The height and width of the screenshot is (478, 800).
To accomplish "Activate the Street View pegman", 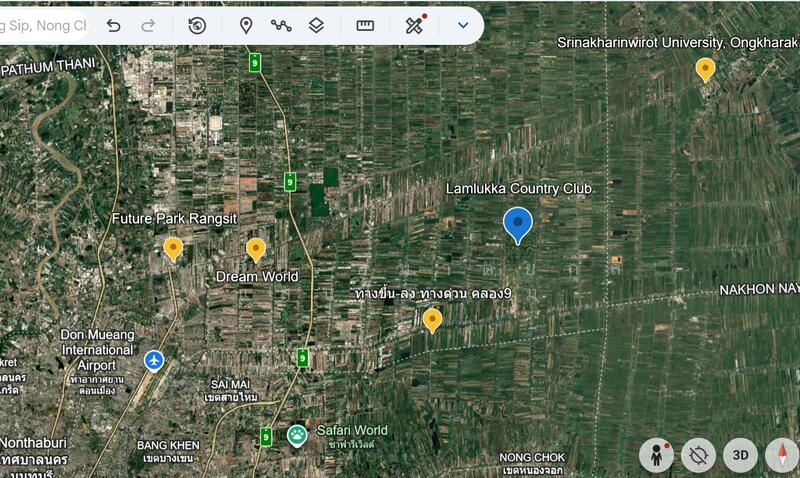I will click(656, 455).
